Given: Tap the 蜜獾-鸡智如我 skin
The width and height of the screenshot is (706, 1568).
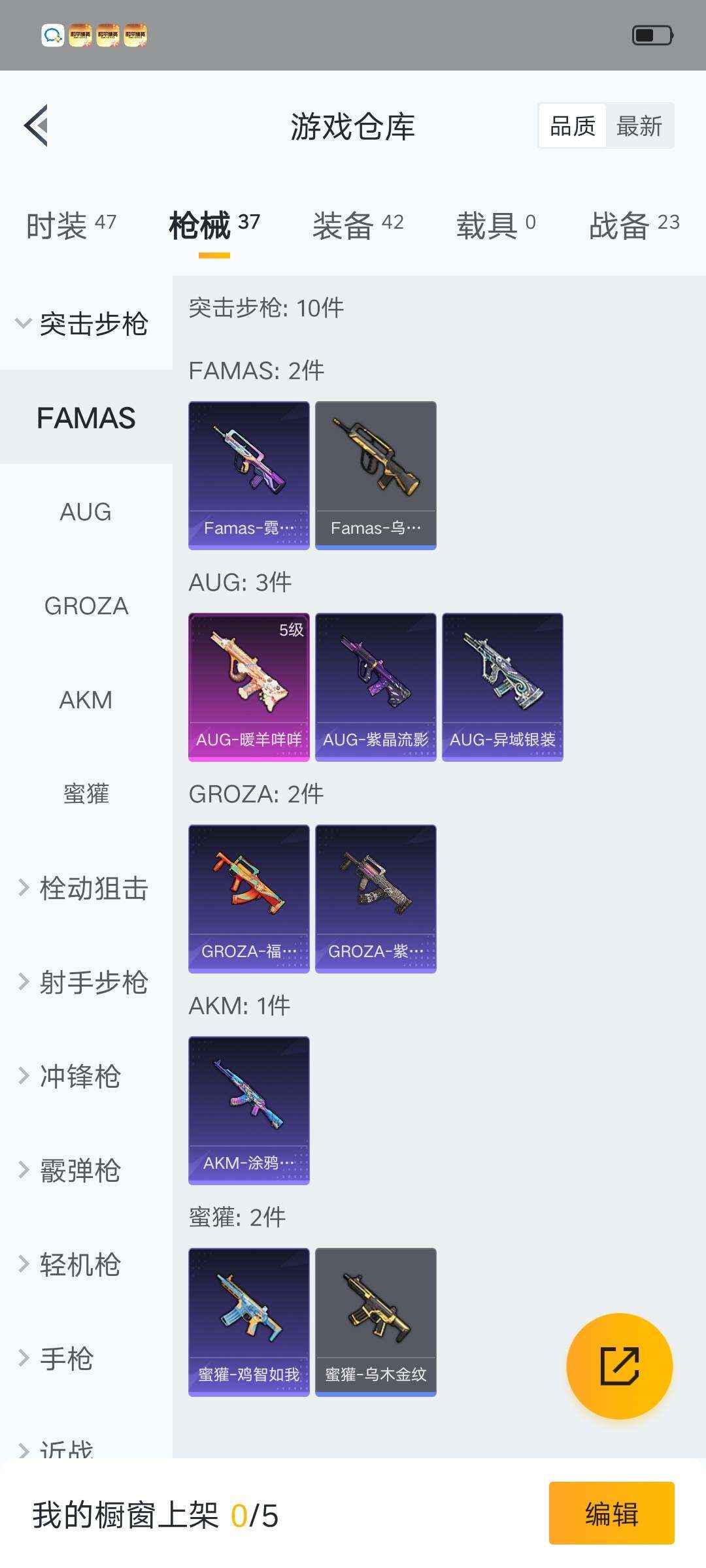Looking at the screenshot, I should (248, 1320).
